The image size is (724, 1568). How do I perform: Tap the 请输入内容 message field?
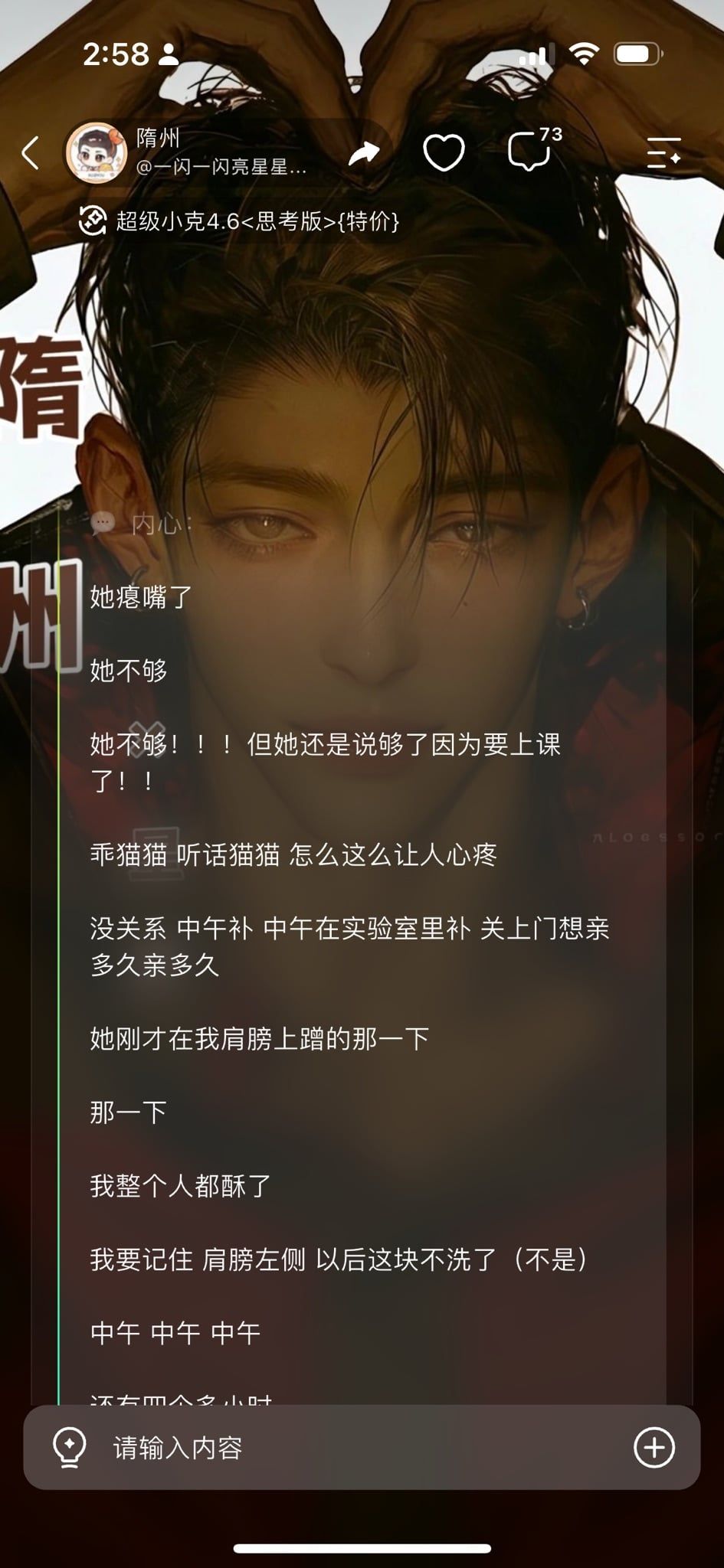tap(360, 1447)
